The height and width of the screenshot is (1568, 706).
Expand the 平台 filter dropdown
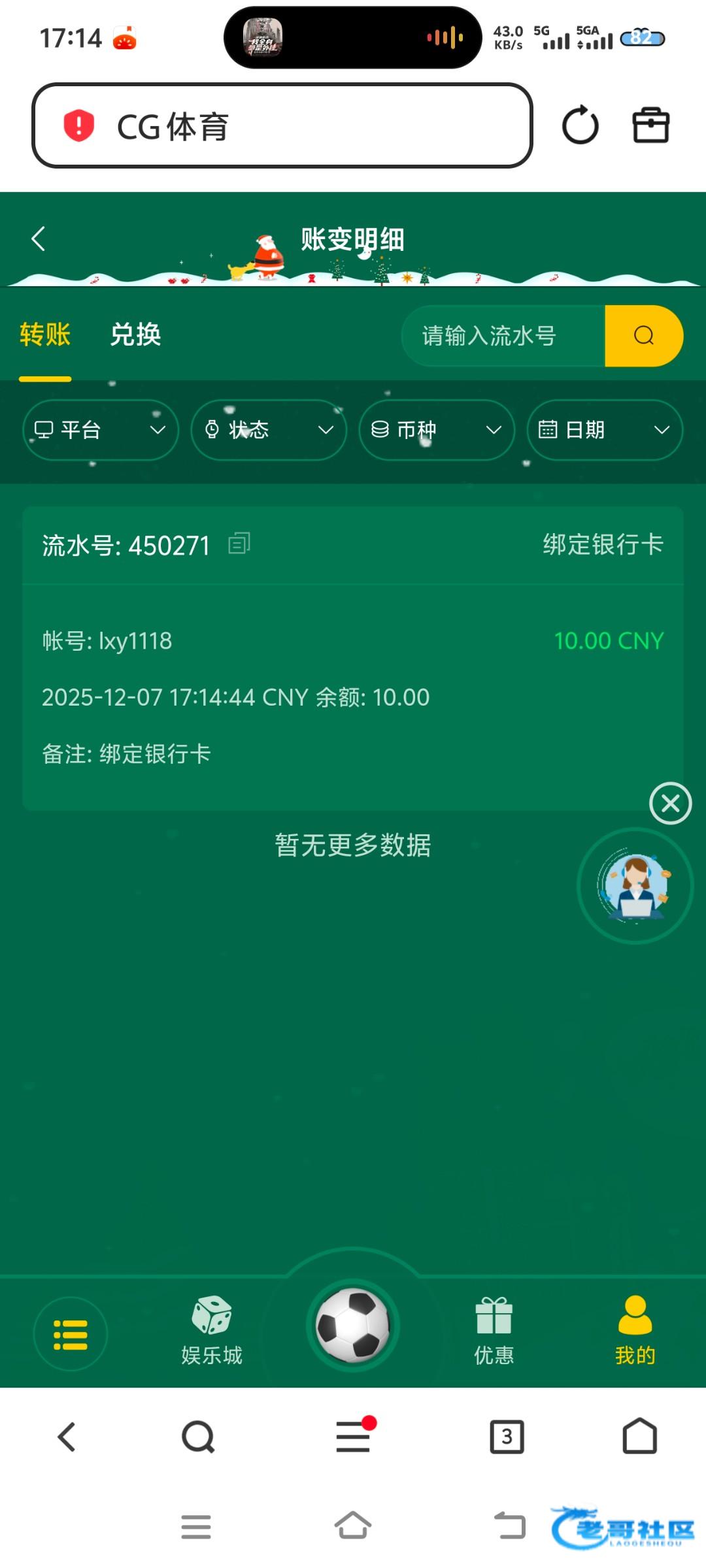(x=101, y=430)
